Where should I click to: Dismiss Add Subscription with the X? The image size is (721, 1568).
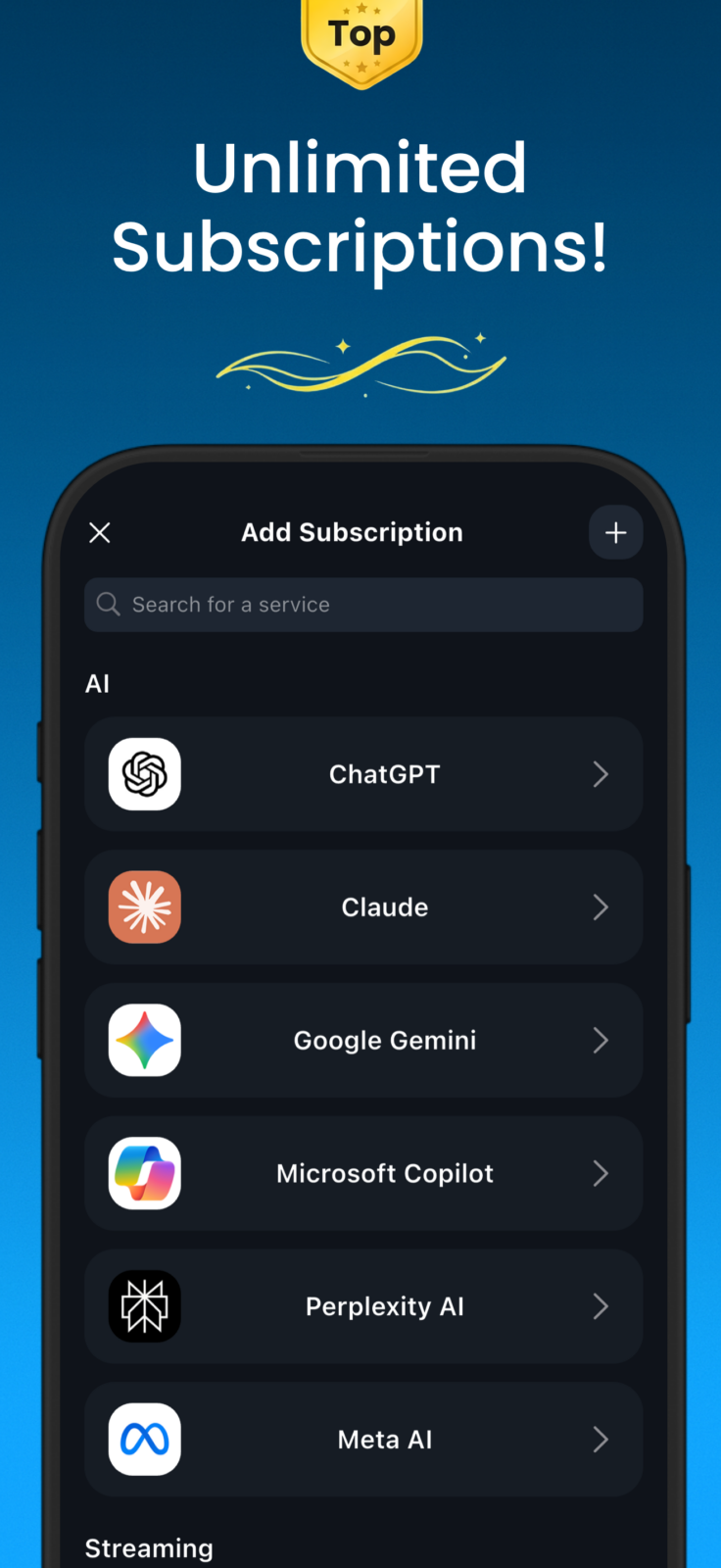99,532
